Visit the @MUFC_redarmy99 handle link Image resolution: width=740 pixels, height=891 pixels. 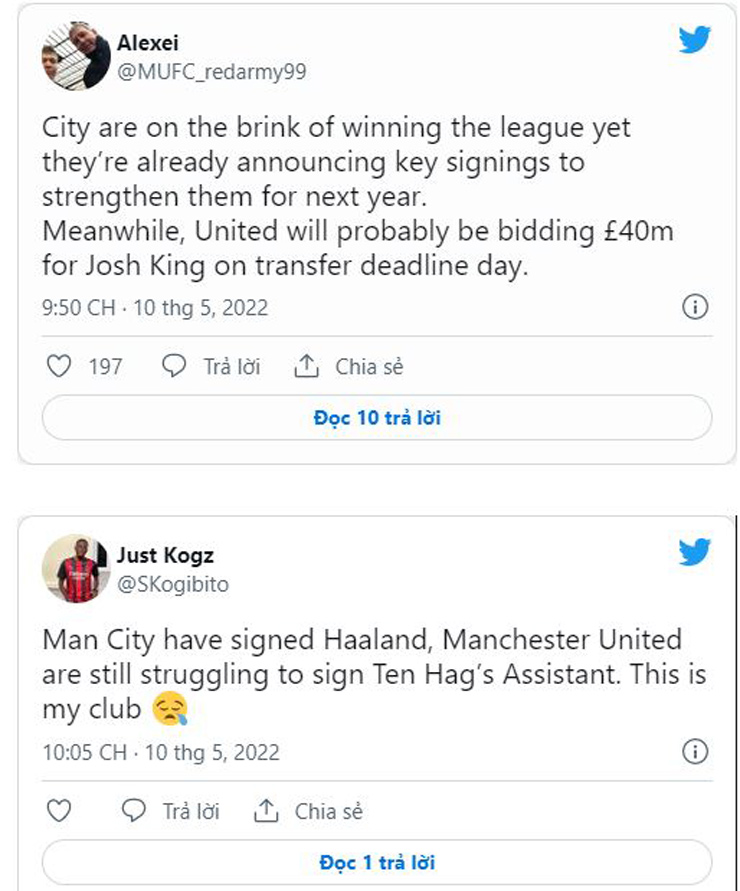pos(212,71)
